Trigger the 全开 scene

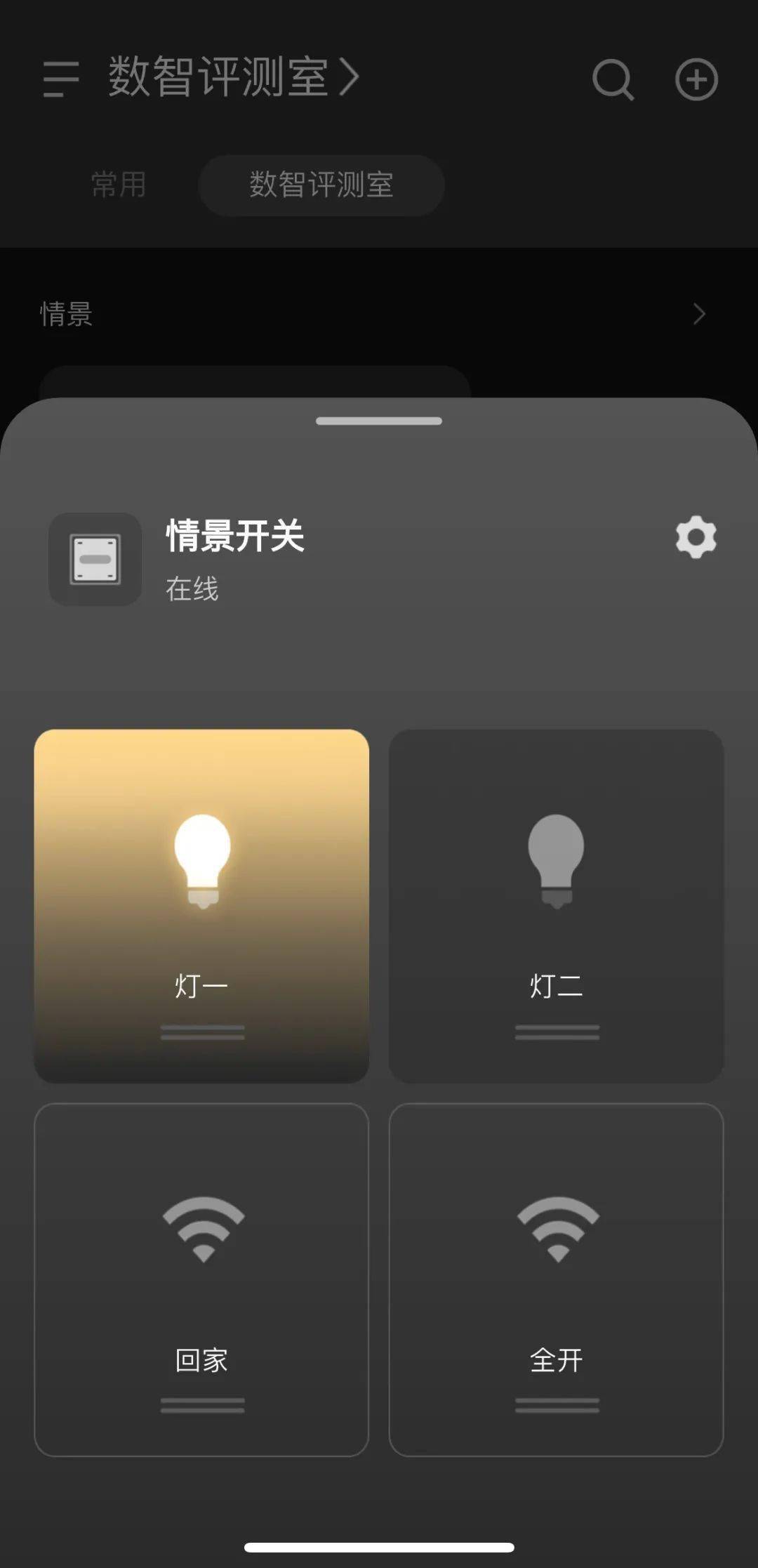(x=556, y=1279)
